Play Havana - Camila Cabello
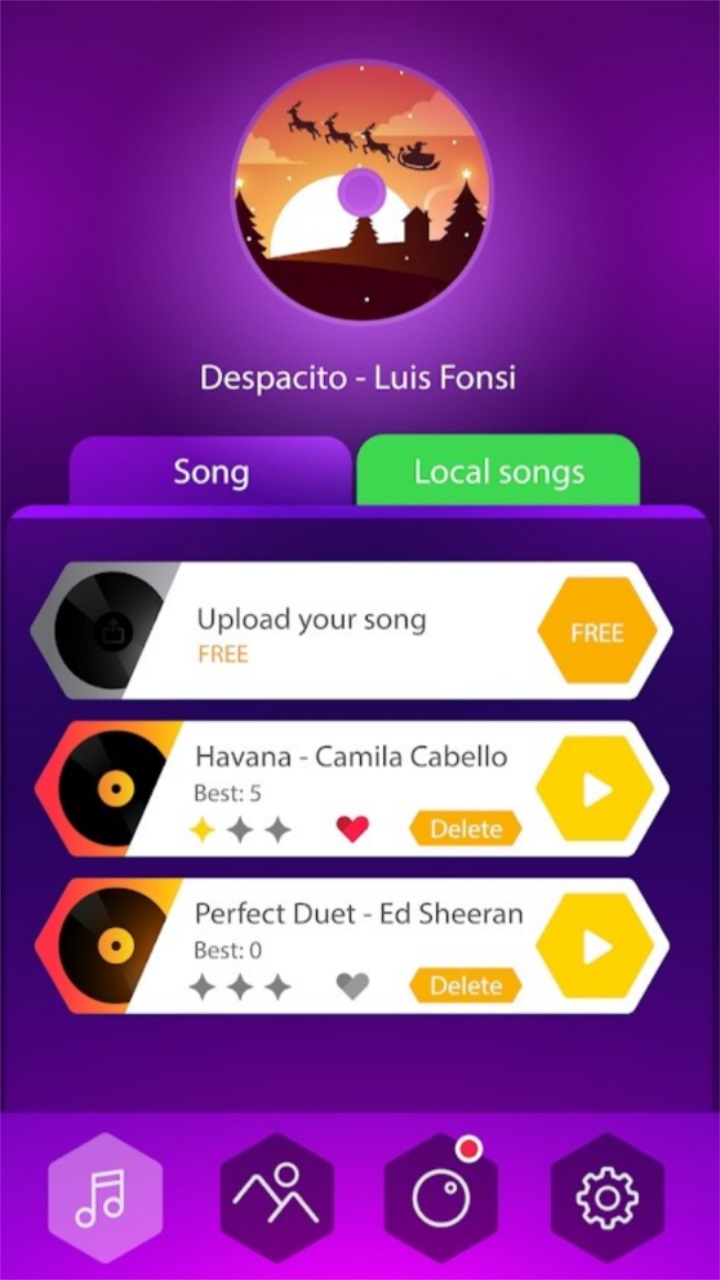 pyautogui.click(x=597, y=790)
